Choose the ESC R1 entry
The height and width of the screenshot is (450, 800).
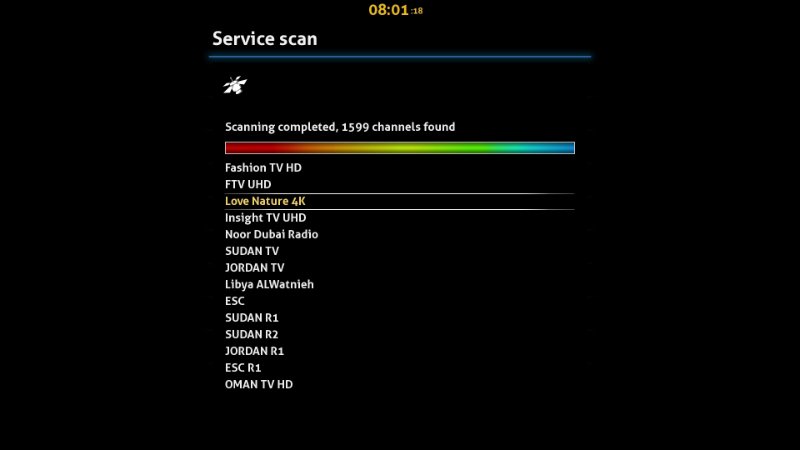[x=241, y=368]
